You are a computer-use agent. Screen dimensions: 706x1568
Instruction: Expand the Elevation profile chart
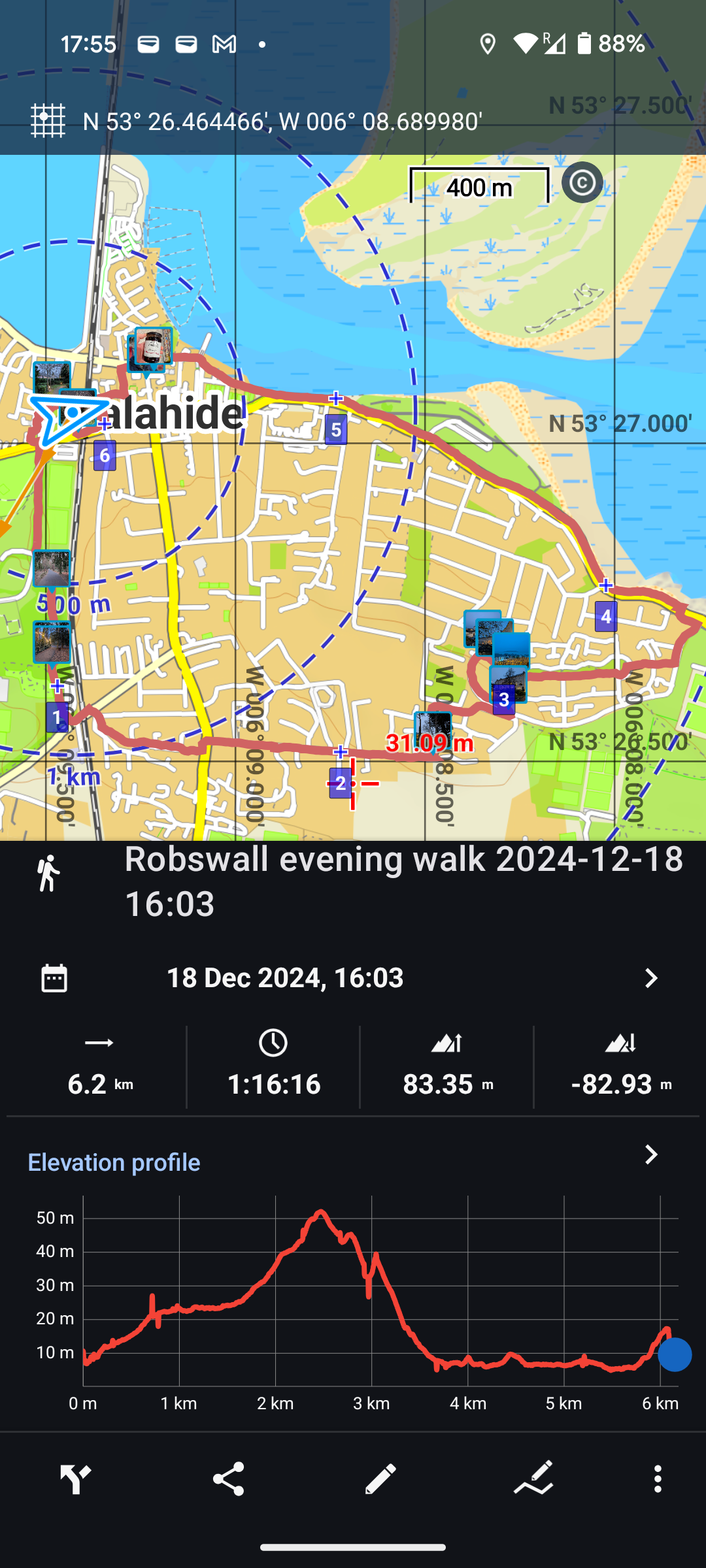coord(650,1154)
